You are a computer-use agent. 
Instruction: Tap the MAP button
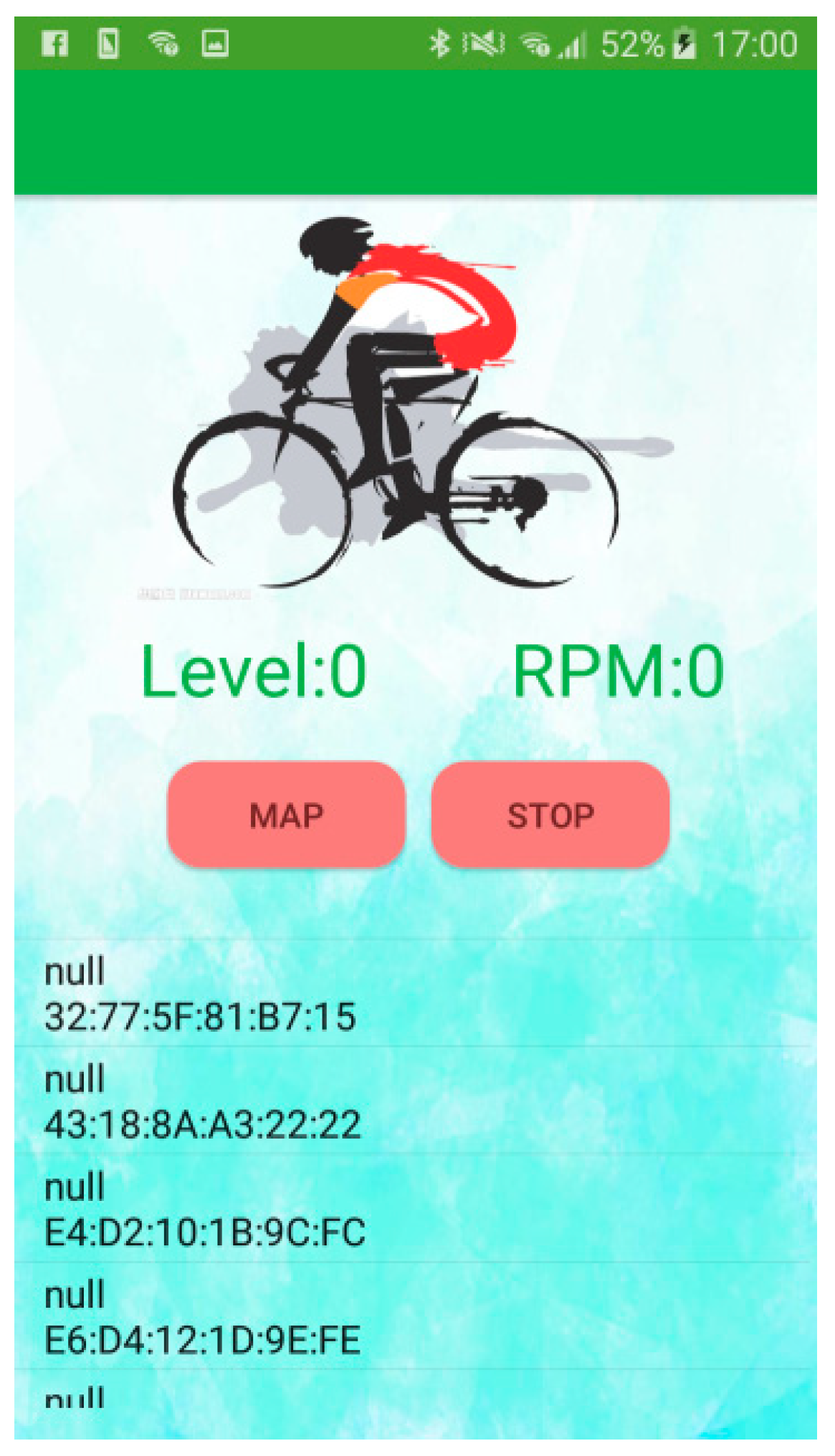coord(286,815)
